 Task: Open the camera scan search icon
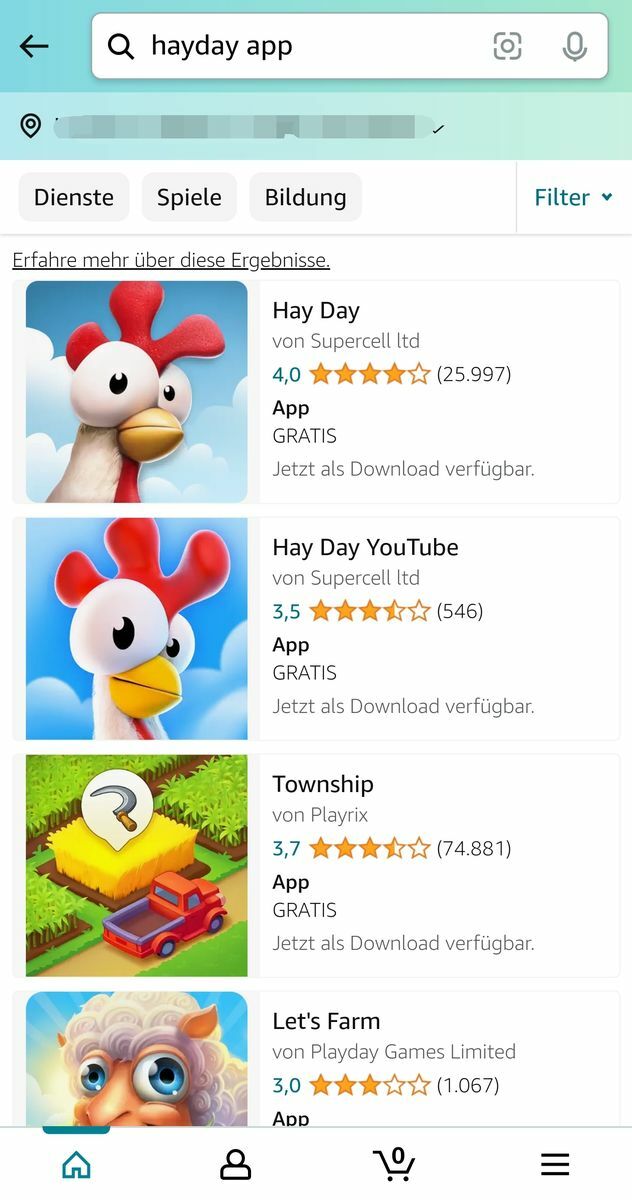508,46
